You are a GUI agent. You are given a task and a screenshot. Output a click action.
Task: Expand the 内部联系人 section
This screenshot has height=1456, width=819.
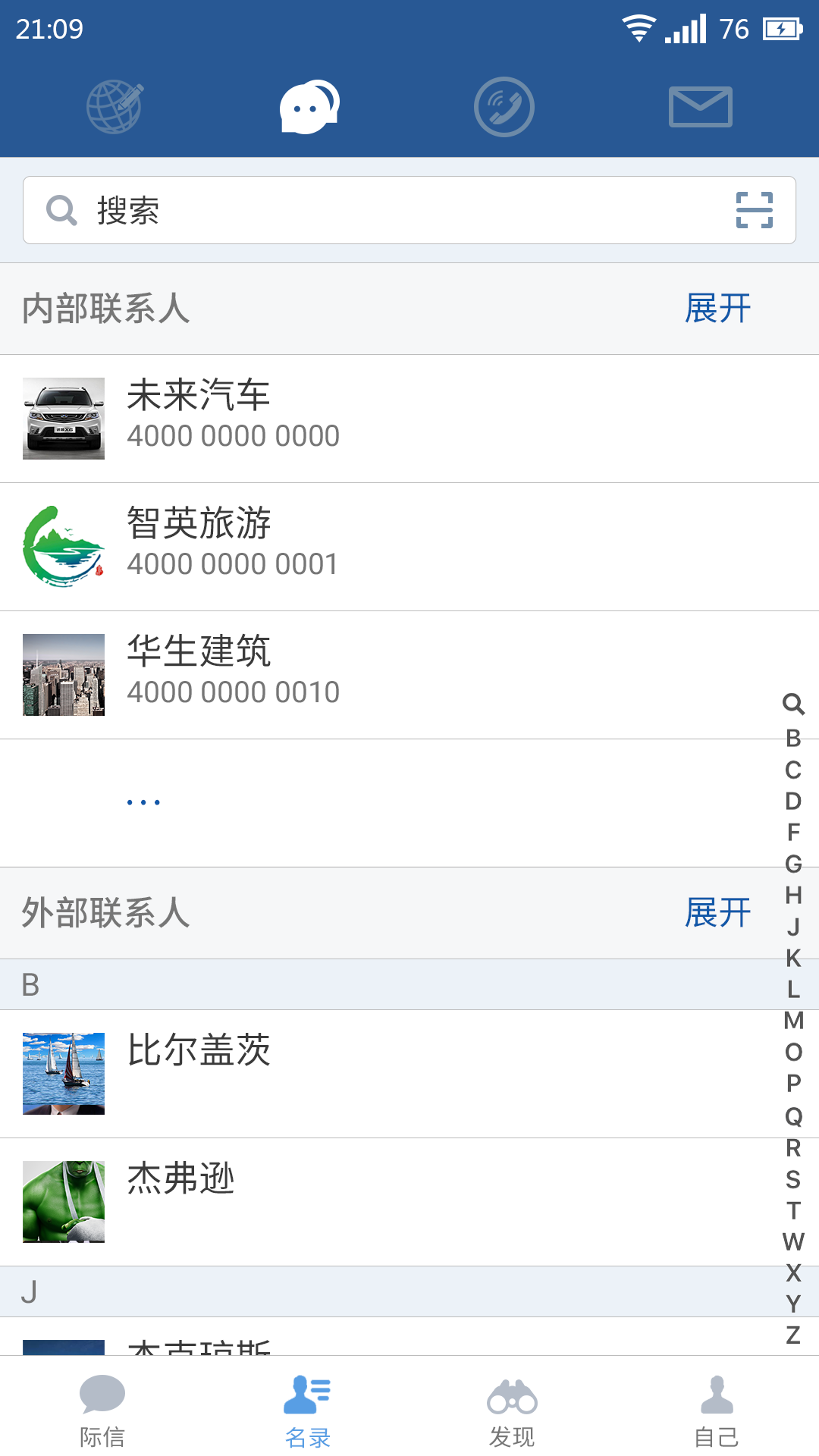click(717, 309)
